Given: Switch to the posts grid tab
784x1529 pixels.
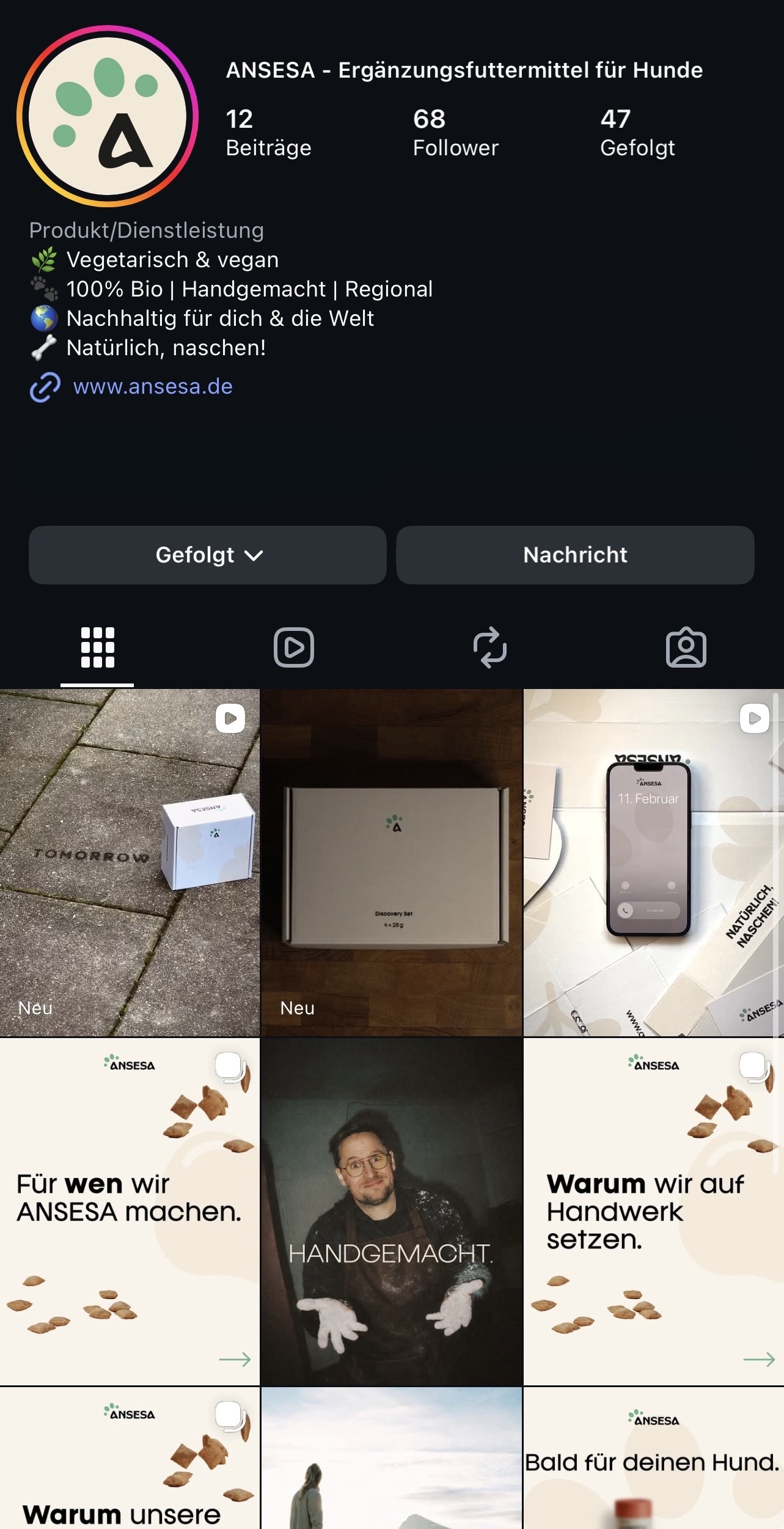Looking at the screenshot, I should click(x=98, y=647).
